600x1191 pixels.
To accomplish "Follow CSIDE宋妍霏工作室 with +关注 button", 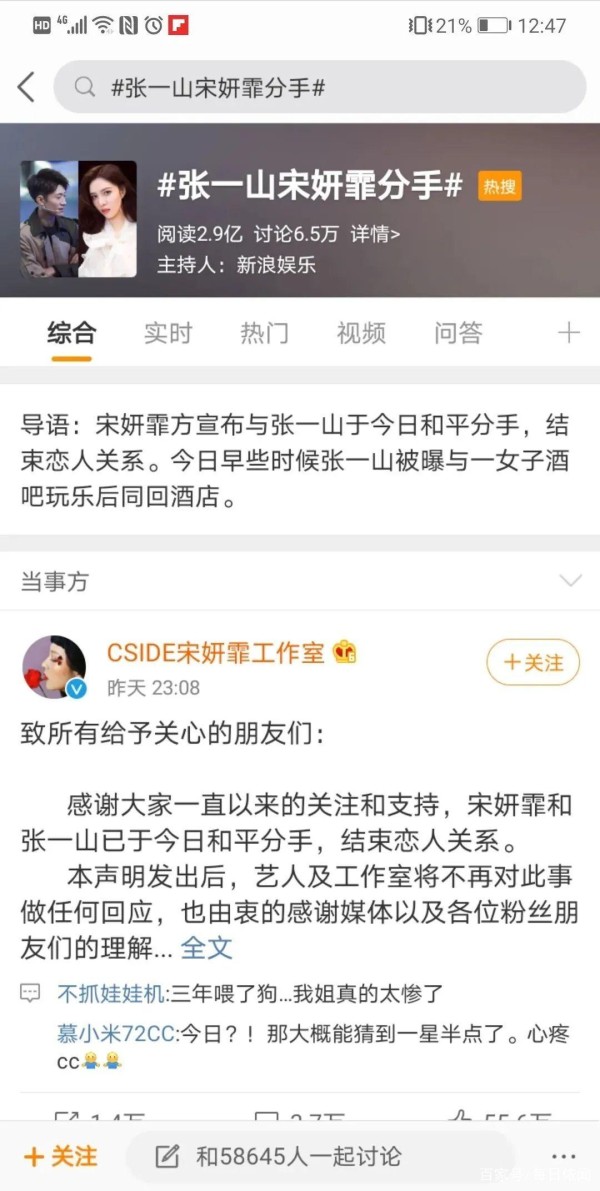I will click(x=533, y=663).
